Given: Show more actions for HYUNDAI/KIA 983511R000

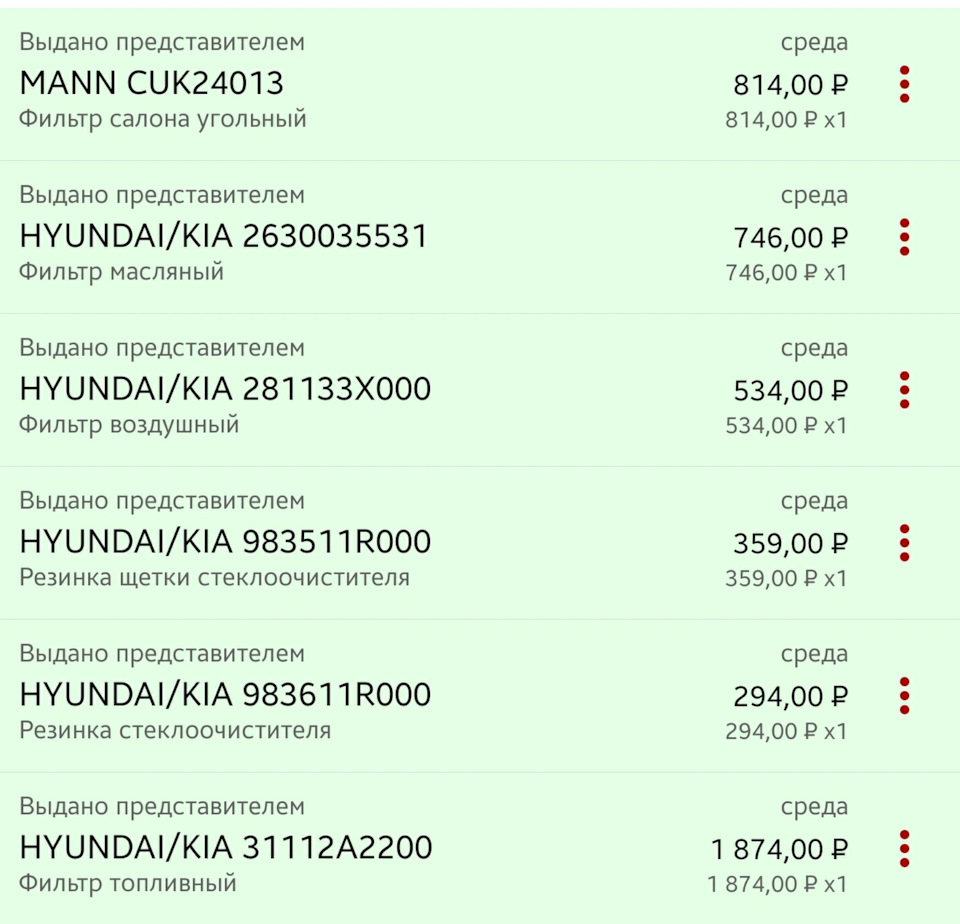Looking at the screenshot, I should pyautogui.click(x=904, y=543).
